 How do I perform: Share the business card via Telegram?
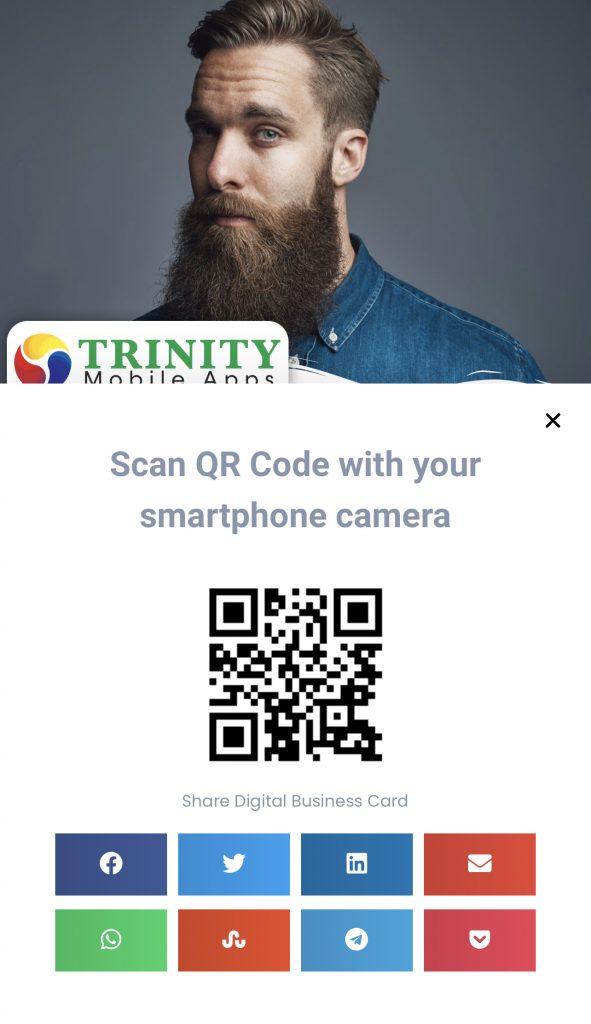click(357, 940)
